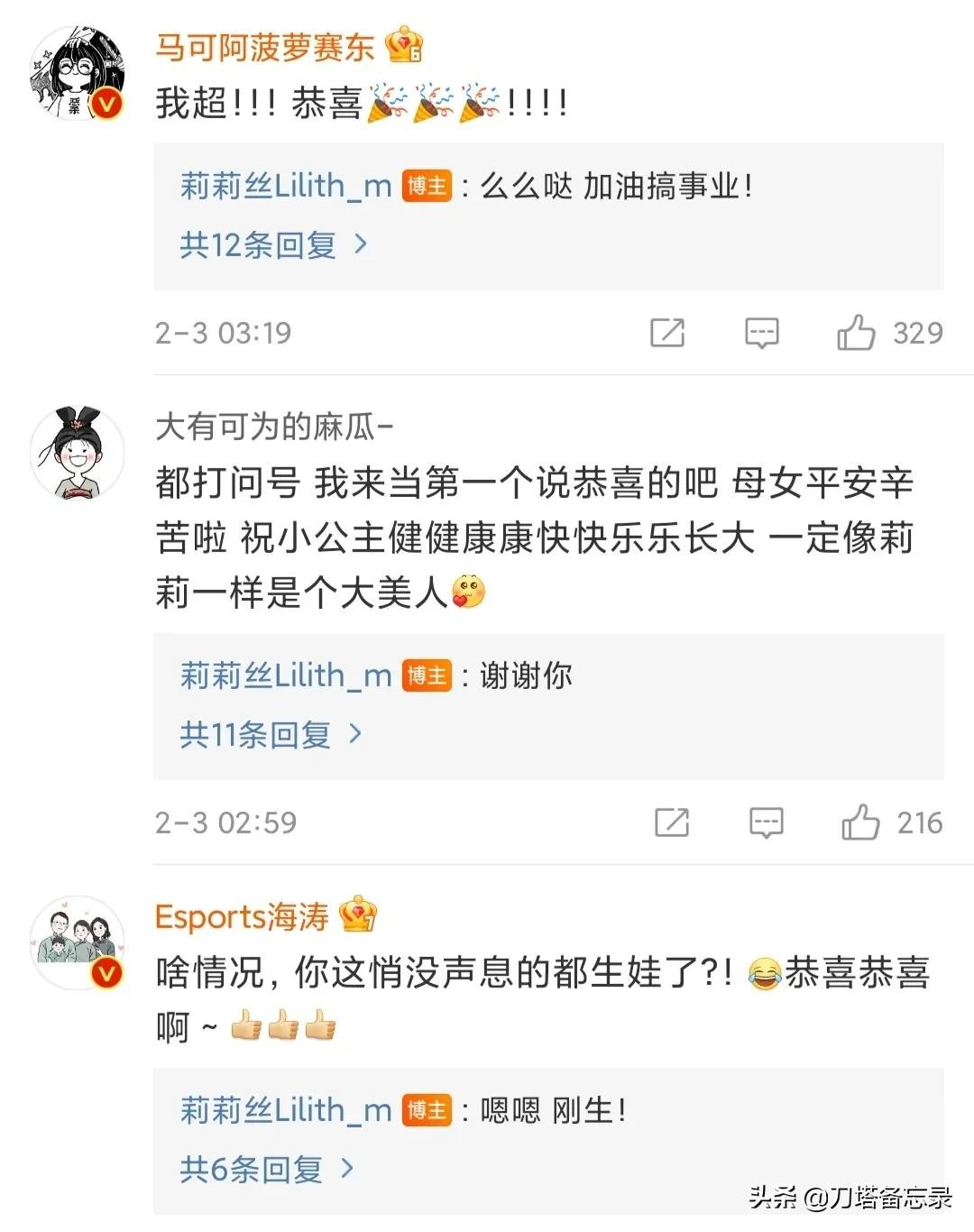Open username 马可阿菠萝赛东's profile
The image size is (974, 1232).
(x=264, y=47)
